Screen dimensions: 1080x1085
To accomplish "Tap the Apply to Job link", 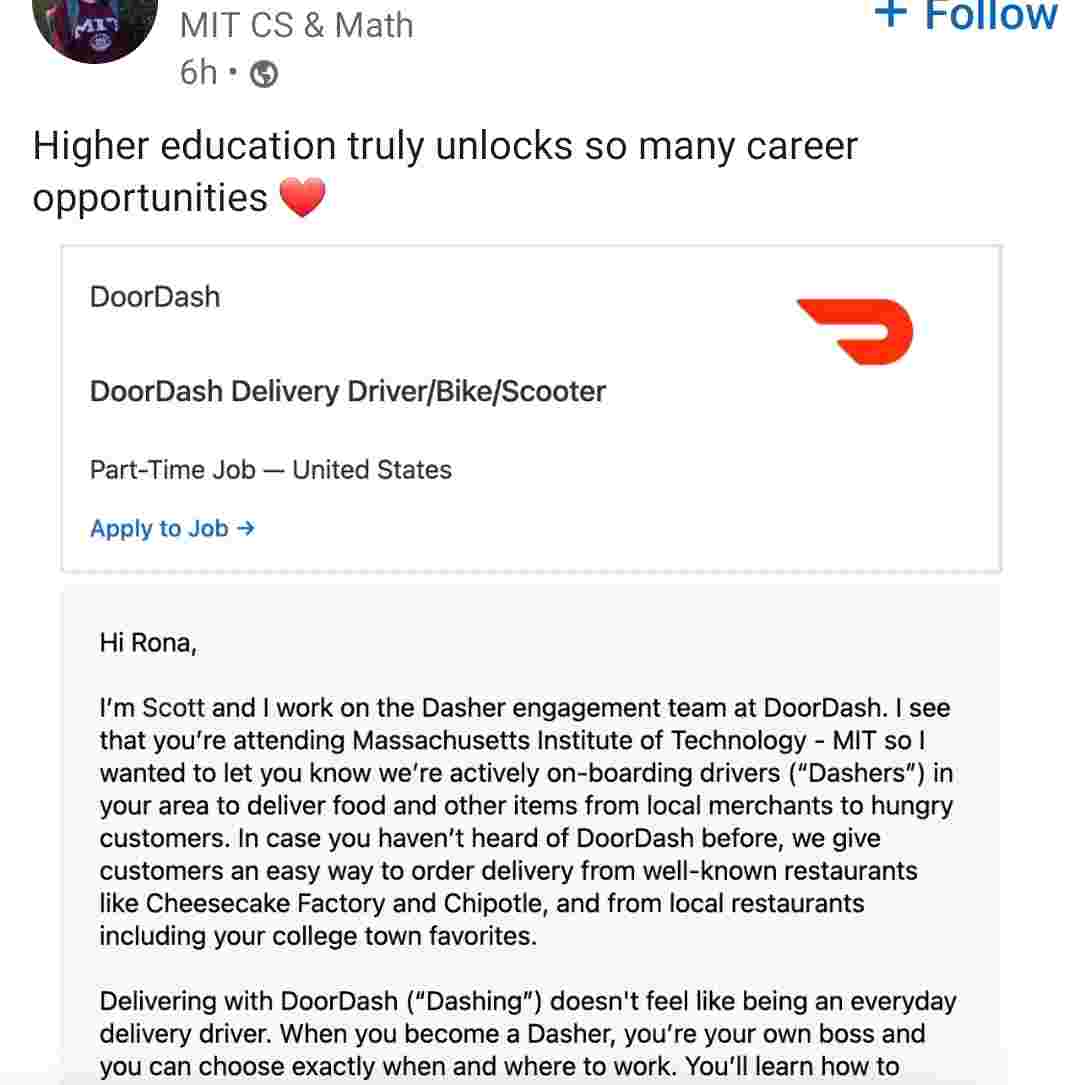I will 172,528.
